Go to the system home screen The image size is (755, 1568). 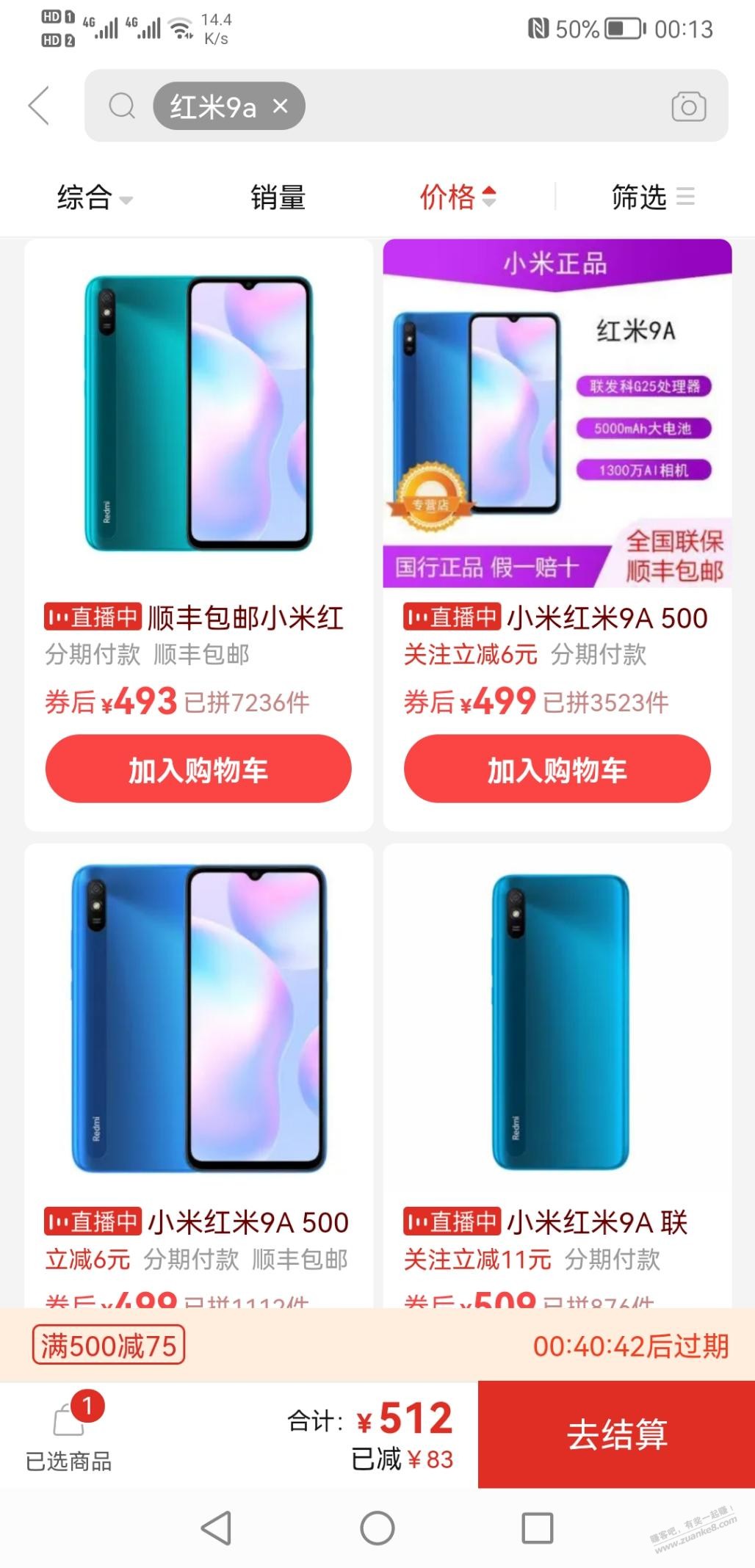377,1528
